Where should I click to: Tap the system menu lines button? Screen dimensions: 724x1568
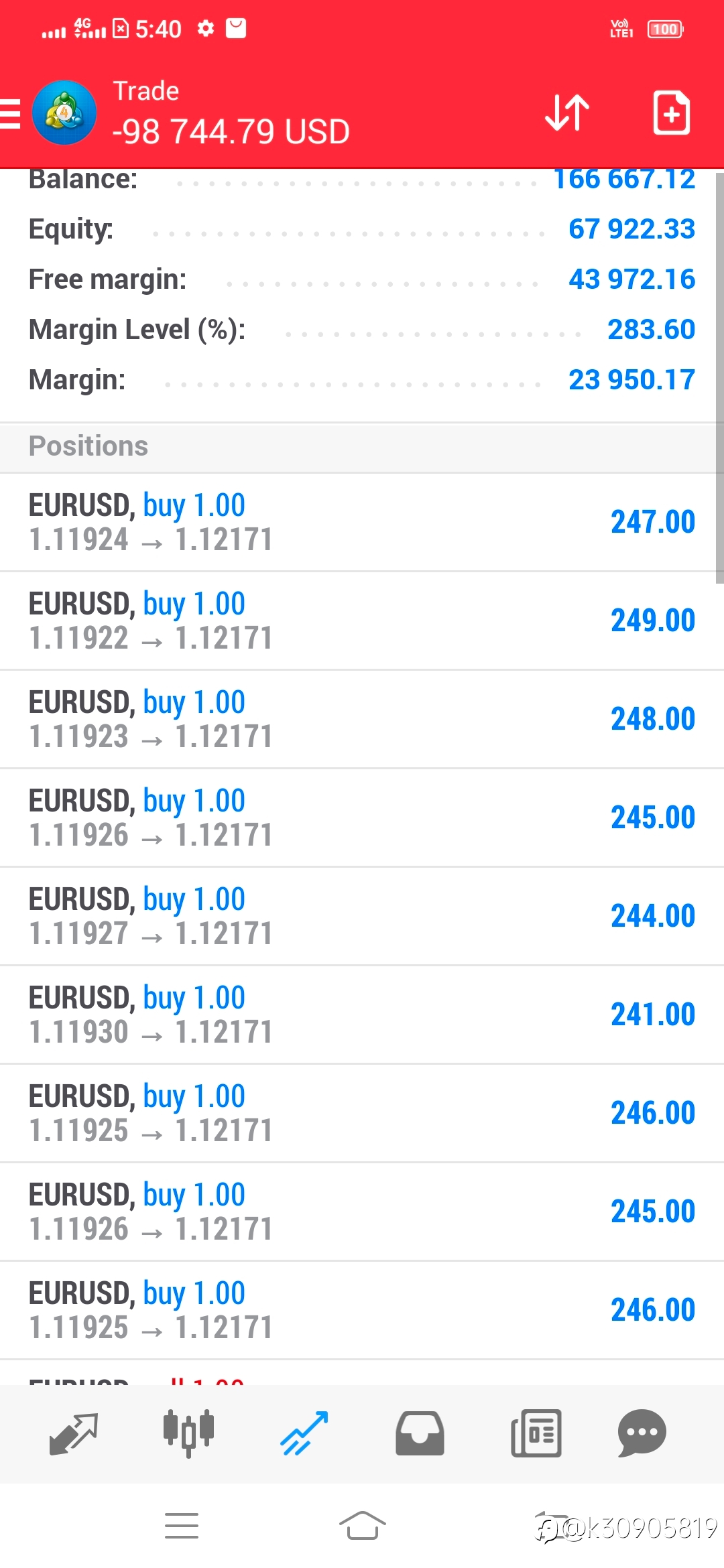[x=182, y=1526]
